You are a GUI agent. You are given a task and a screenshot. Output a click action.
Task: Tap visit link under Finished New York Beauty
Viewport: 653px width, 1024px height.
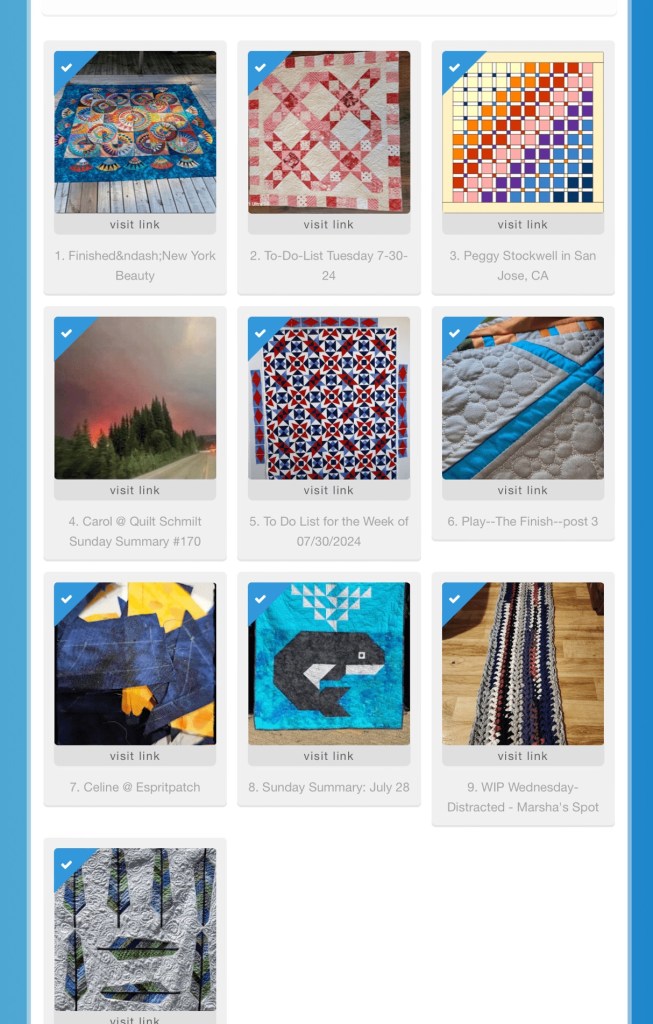tap(135, 225)
